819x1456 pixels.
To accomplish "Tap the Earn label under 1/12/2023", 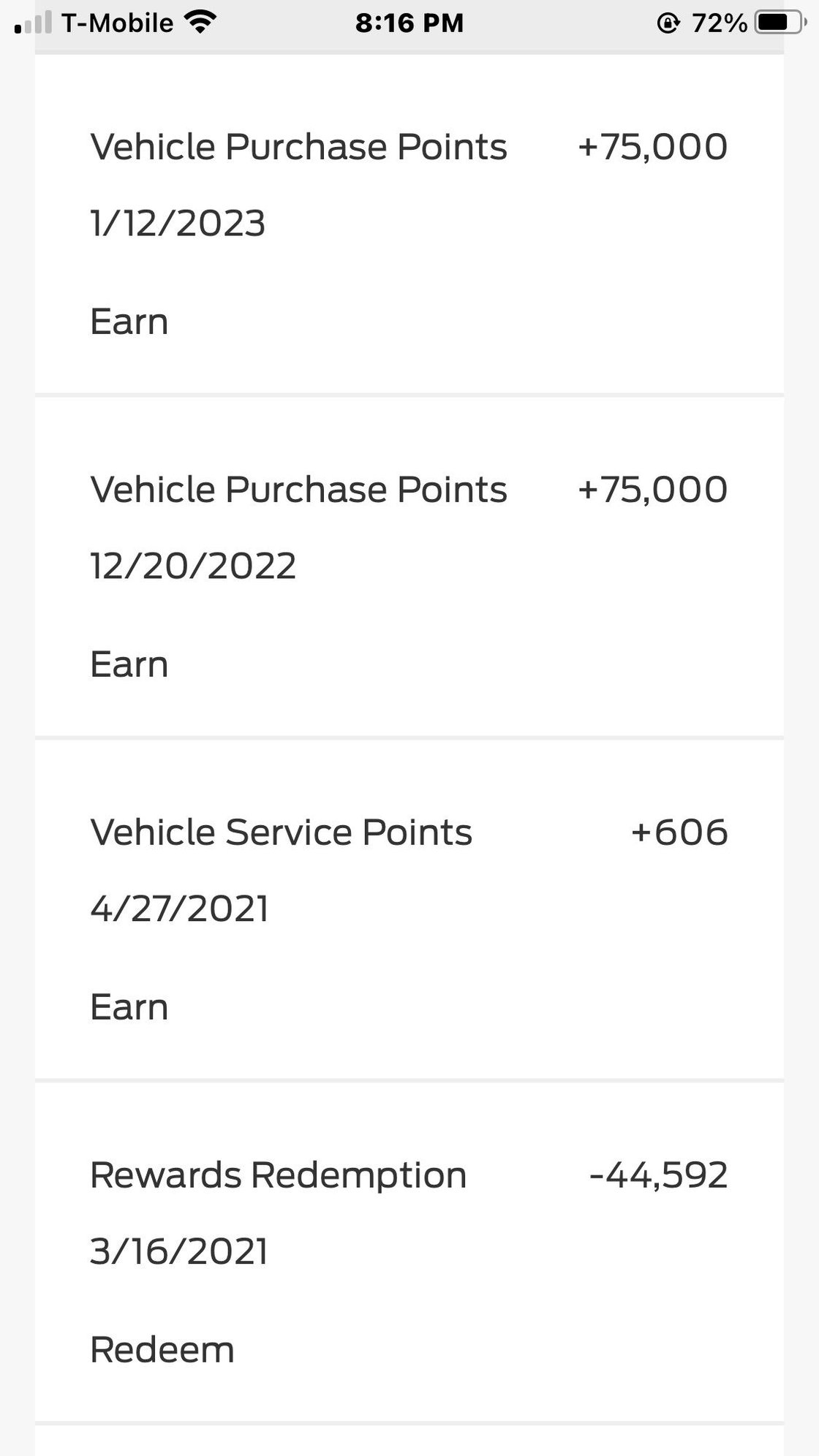I will pos(129,320).
